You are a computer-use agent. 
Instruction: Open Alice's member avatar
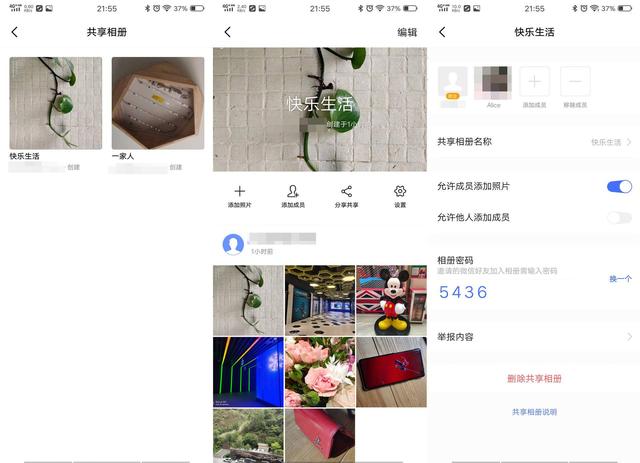click(x=493, y=82)
